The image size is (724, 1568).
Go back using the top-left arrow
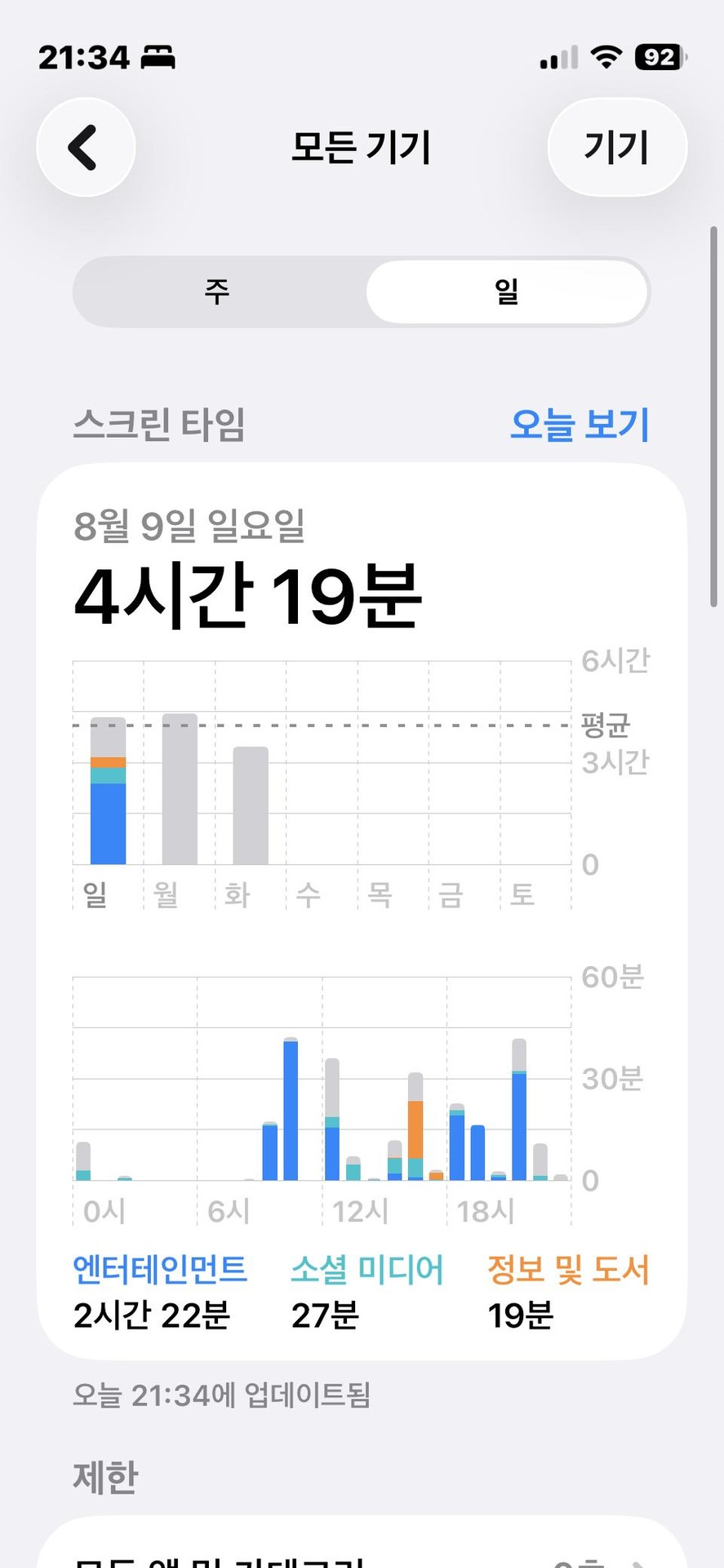(86, 147)
